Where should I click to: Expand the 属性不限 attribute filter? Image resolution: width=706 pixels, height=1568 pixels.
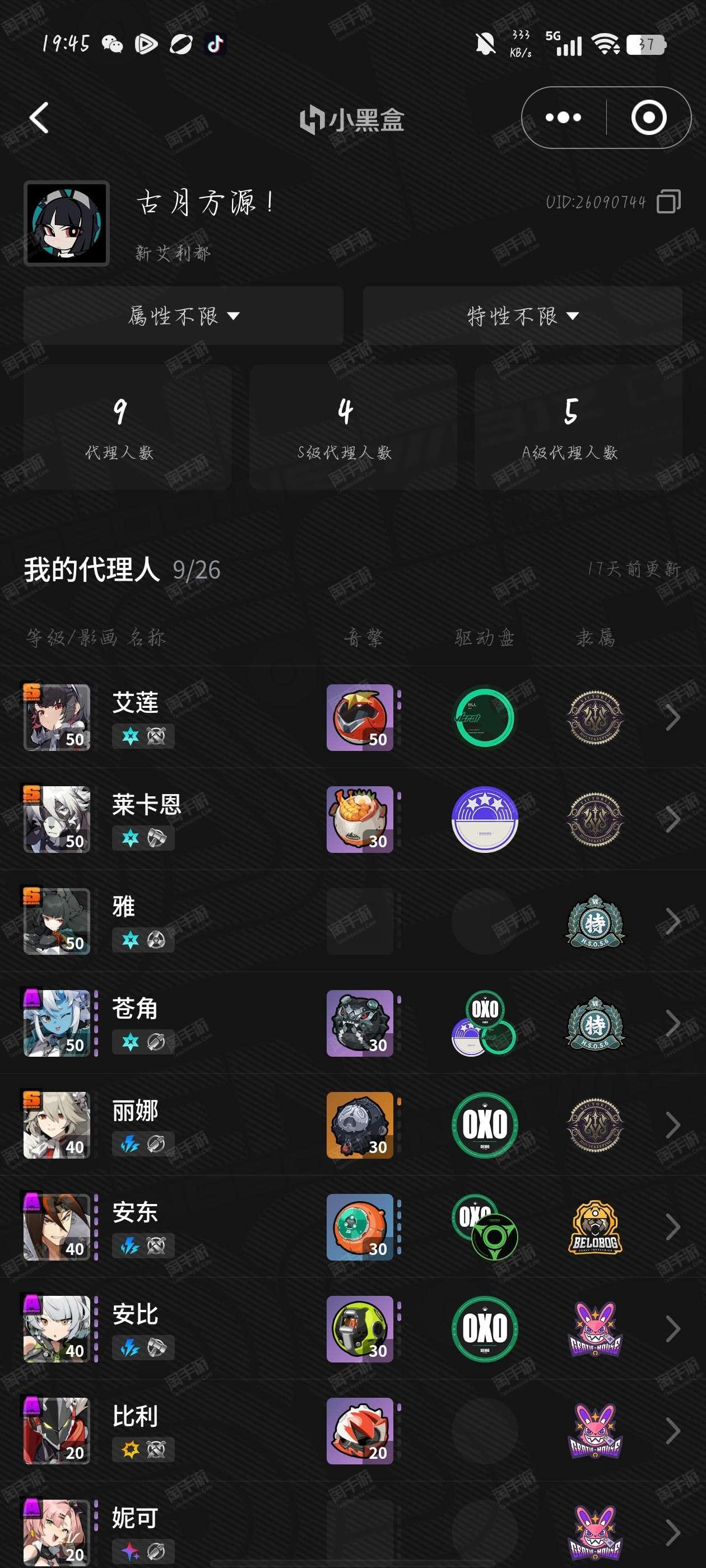tap(183, 316)
